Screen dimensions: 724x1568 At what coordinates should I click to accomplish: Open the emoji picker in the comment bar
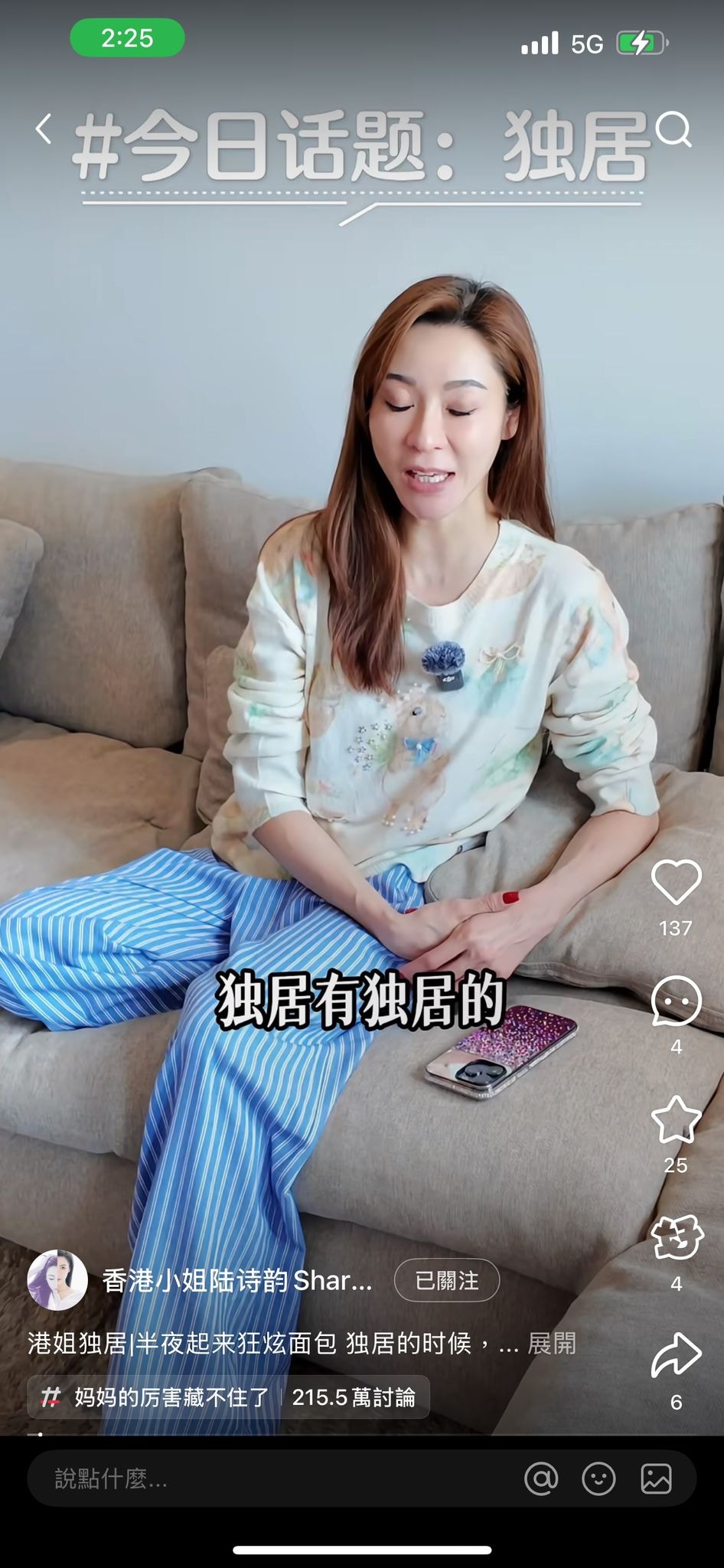pyautogui.click(x=598, y=1478)
